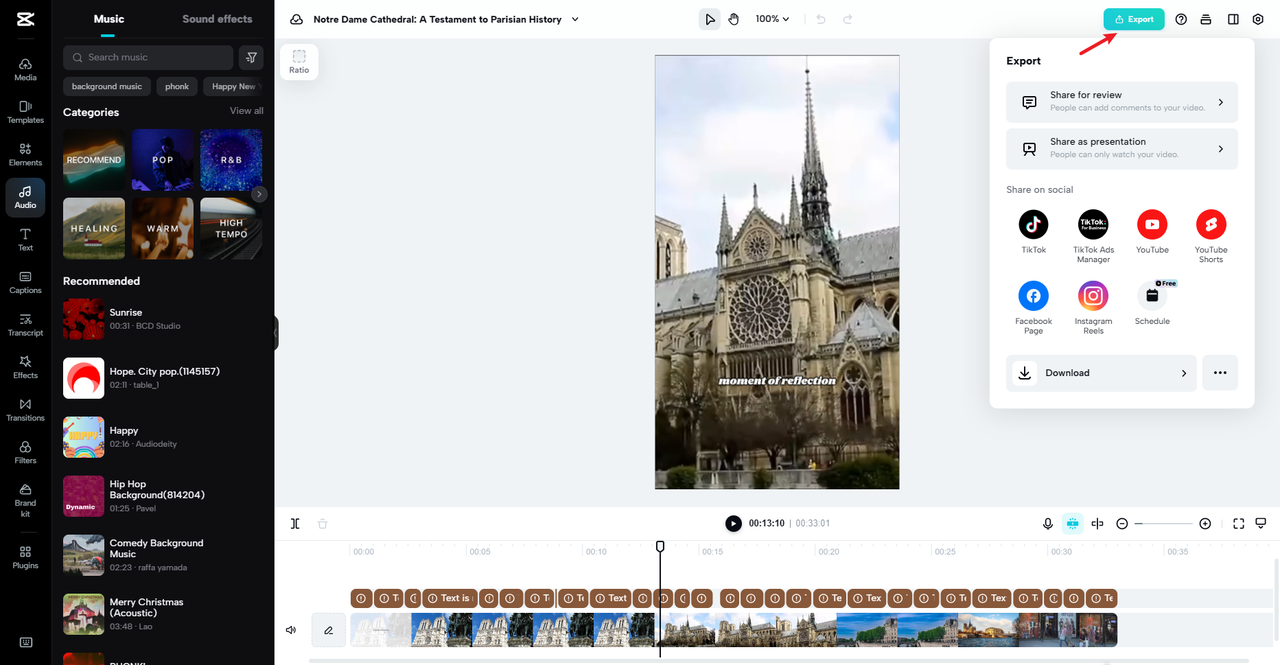Open Share for review

tap(1121, 102)
